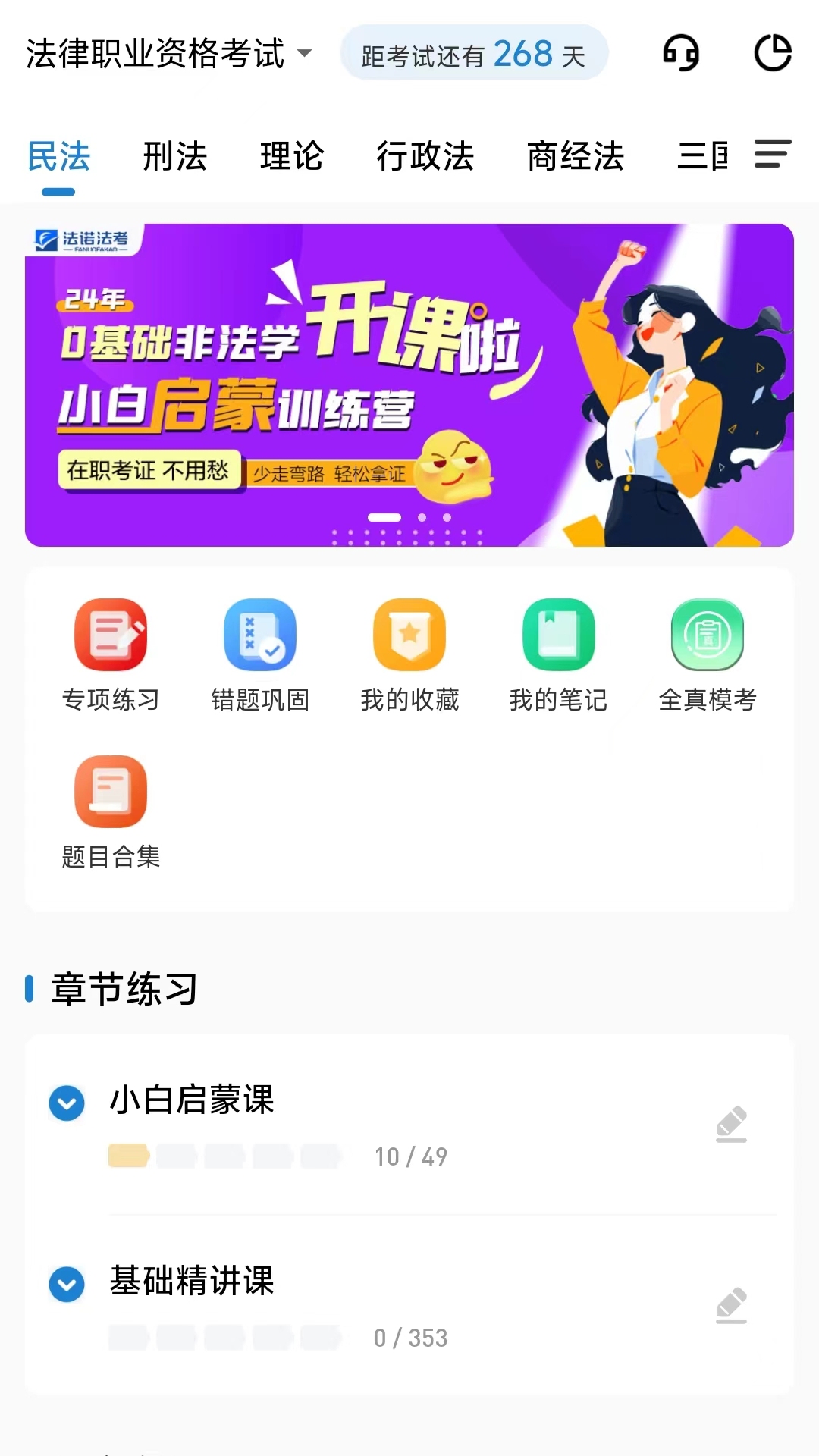The width and height of the screenshot is (819, 1456).
Task: Select the second carousel dot indicator
Action: pyautogui.click(x=422, y=516)
